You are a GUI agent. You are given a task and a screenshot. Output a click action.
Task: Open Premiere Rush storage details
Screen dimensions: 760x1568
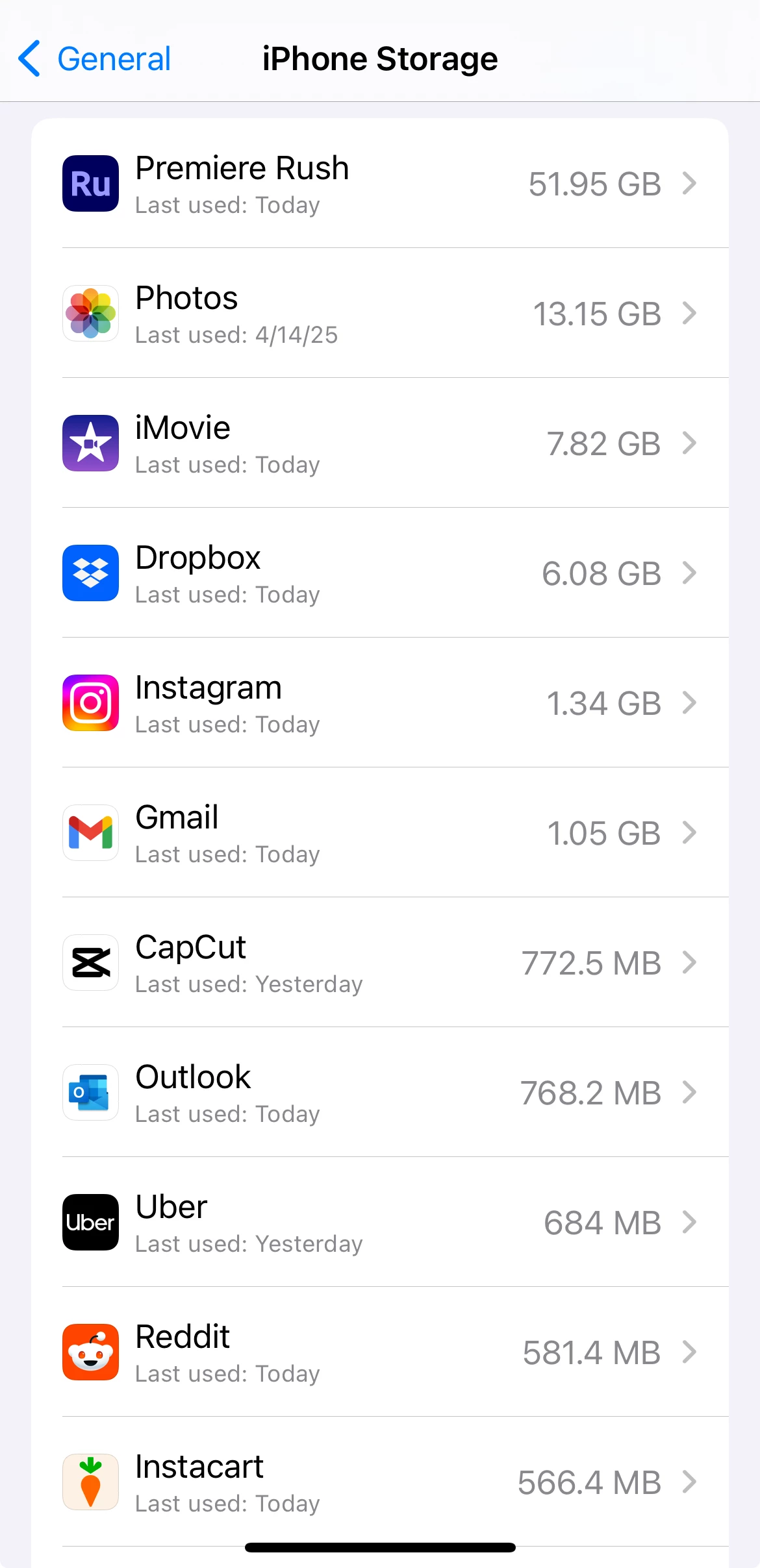pyautogui.click(x=379, y=184)
